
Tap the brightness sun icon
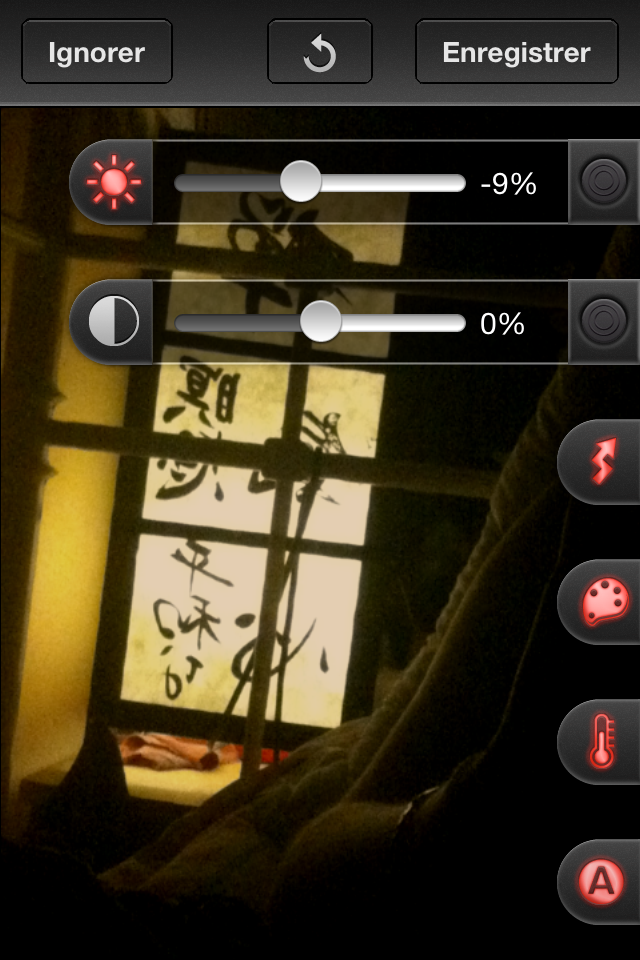tap(113, 183)
